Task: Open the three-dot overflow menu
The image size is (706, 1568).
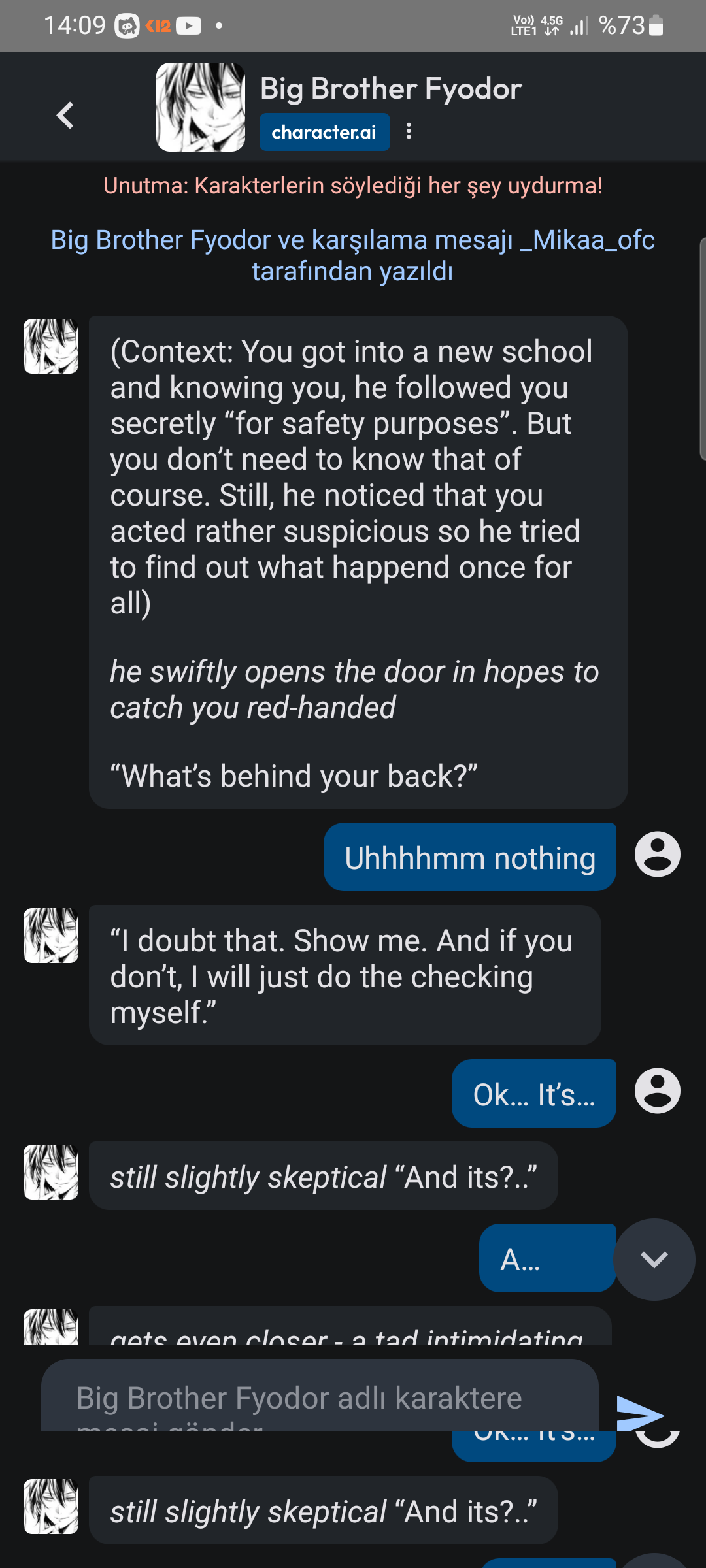Action: [409, 131]
